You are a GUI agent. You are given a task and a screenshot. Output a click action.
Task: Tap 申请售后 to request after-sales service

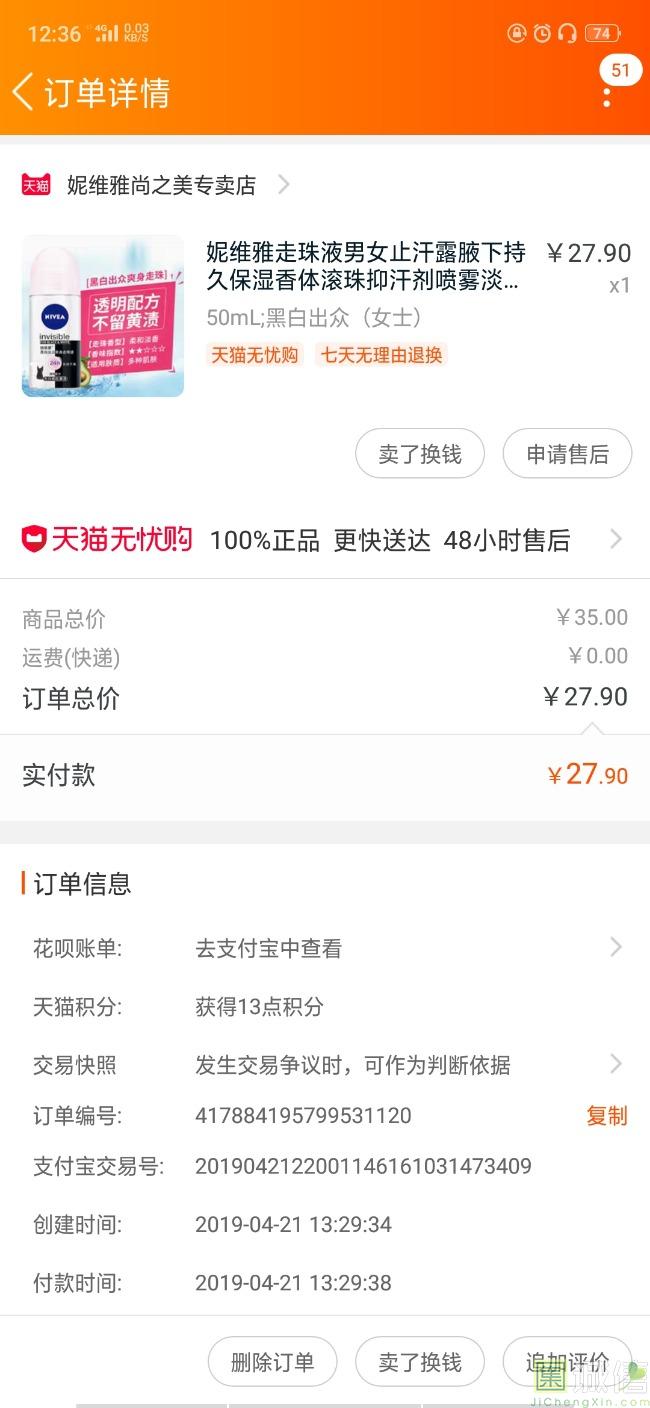coord(567,454)
